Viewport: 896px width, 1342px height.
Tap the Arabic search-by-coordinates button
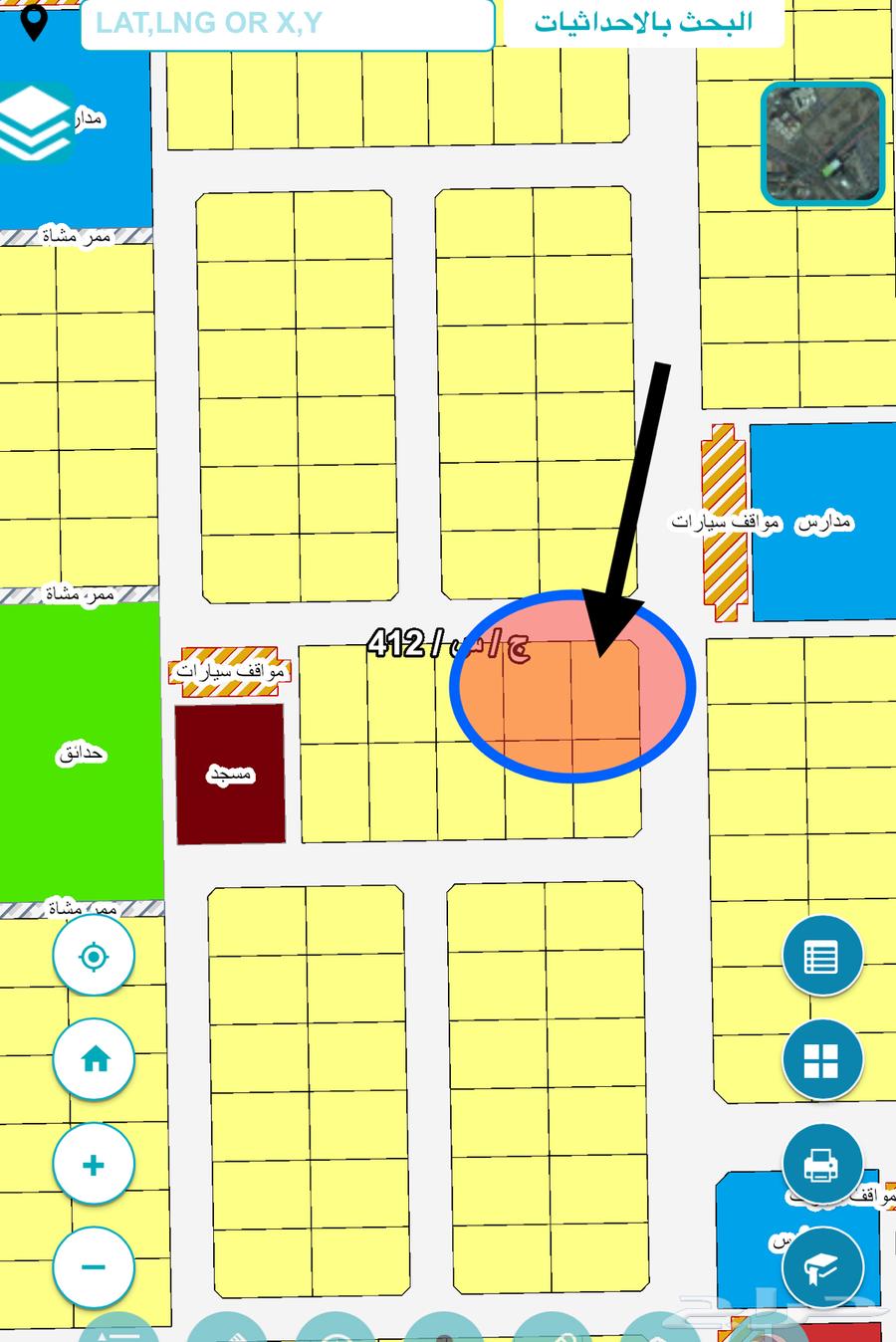coord(643,23)
